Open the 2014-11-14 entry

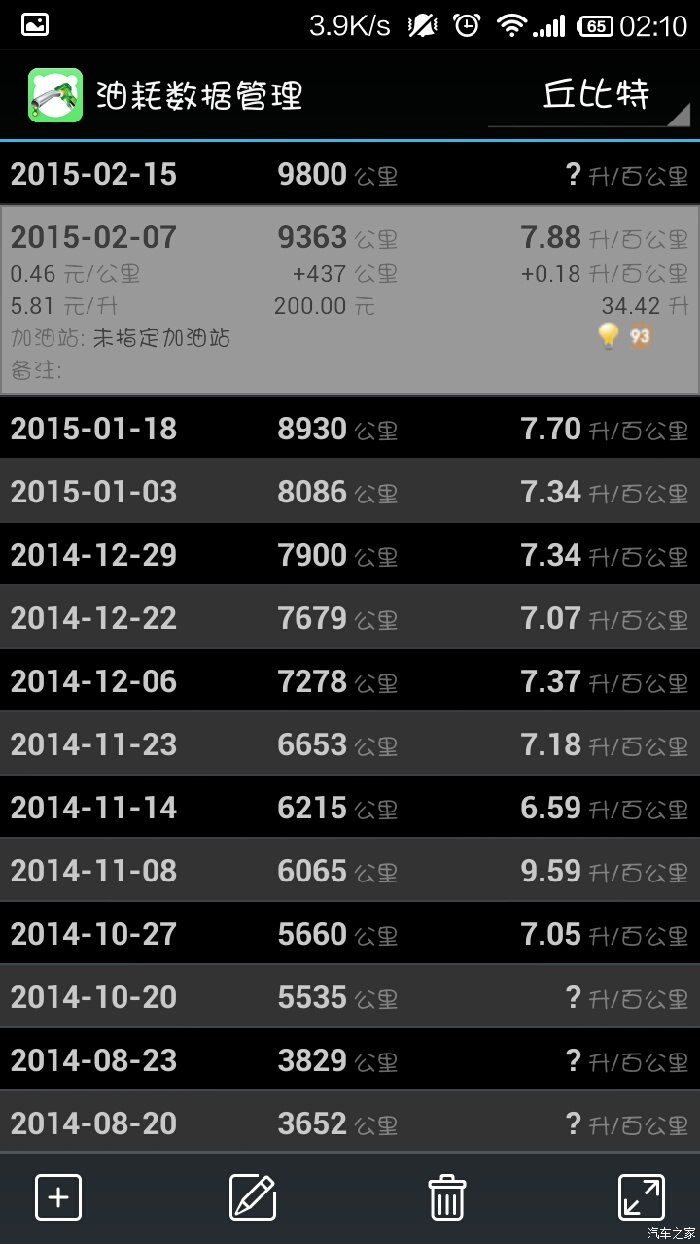[x=350, y=807]
